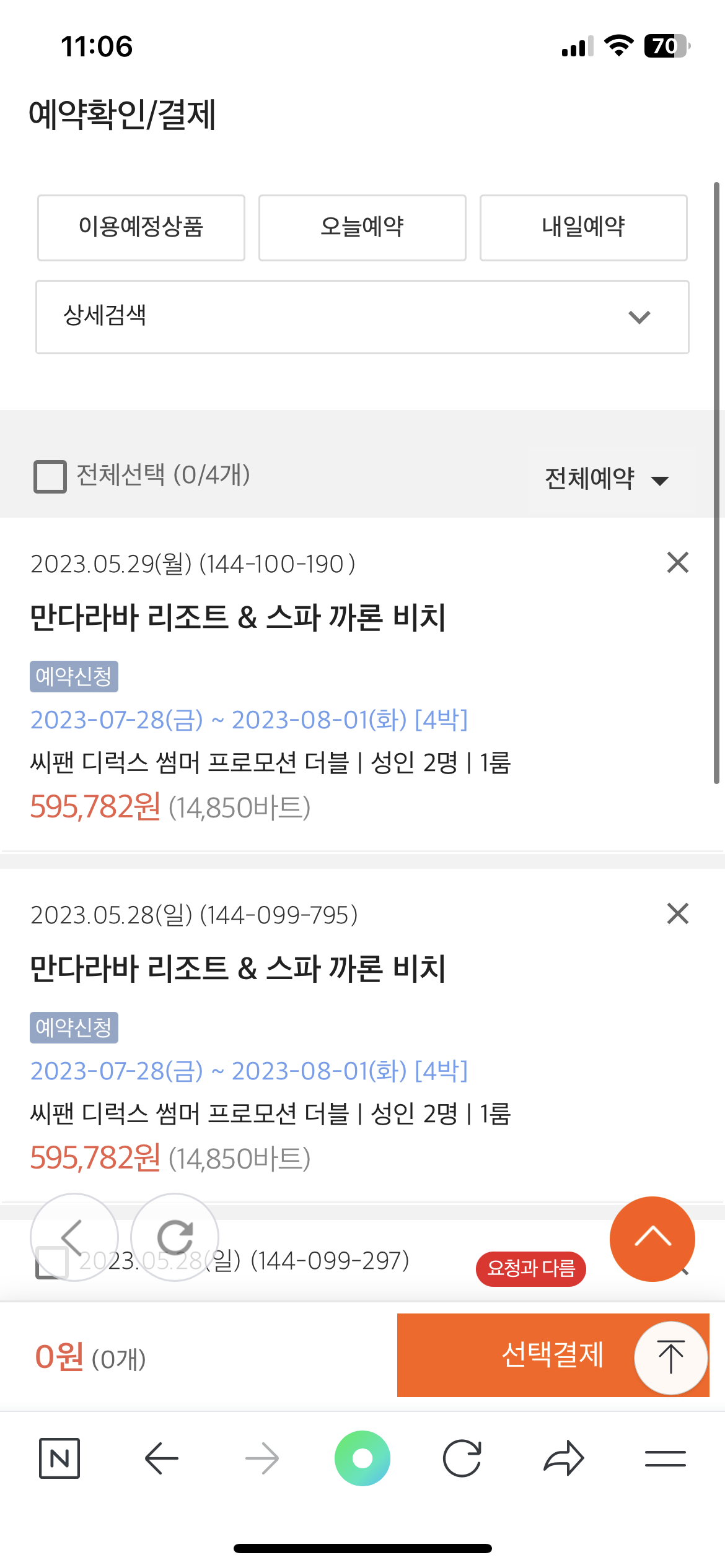Tap the orange up-chevron floating button

coord(652,1239)
